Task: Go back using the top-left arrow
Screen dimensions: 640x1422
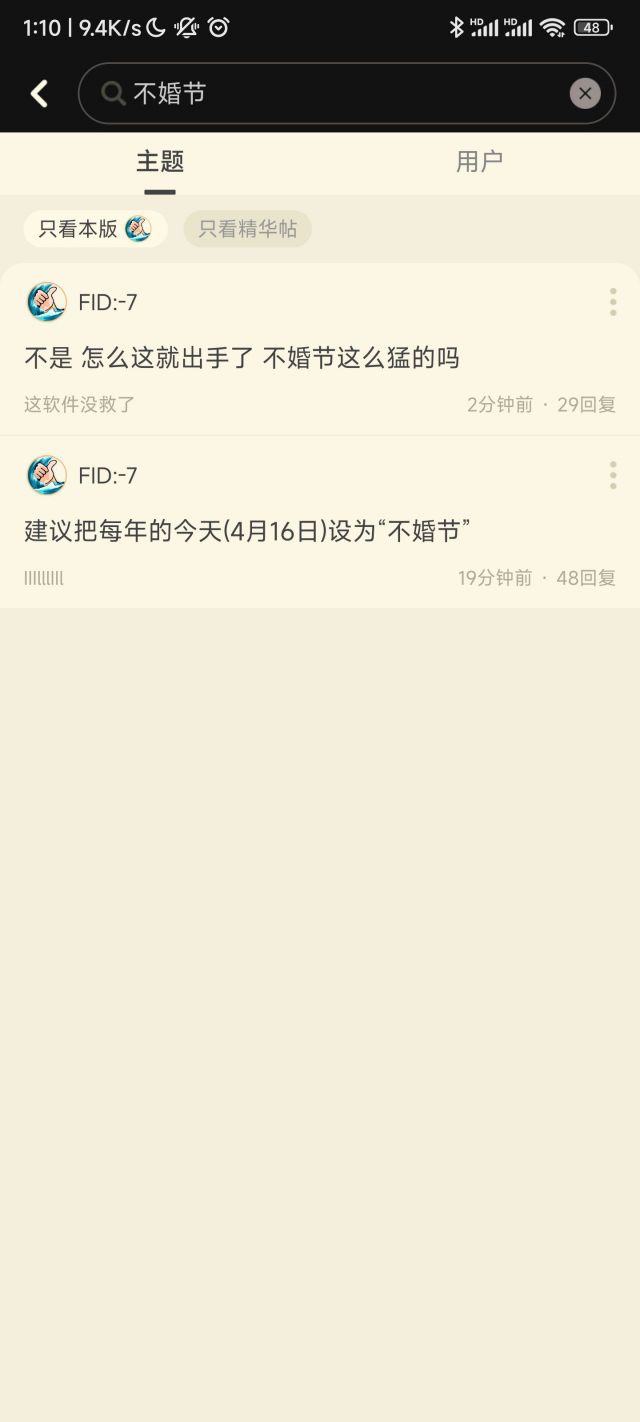Action: click(39, 94)
